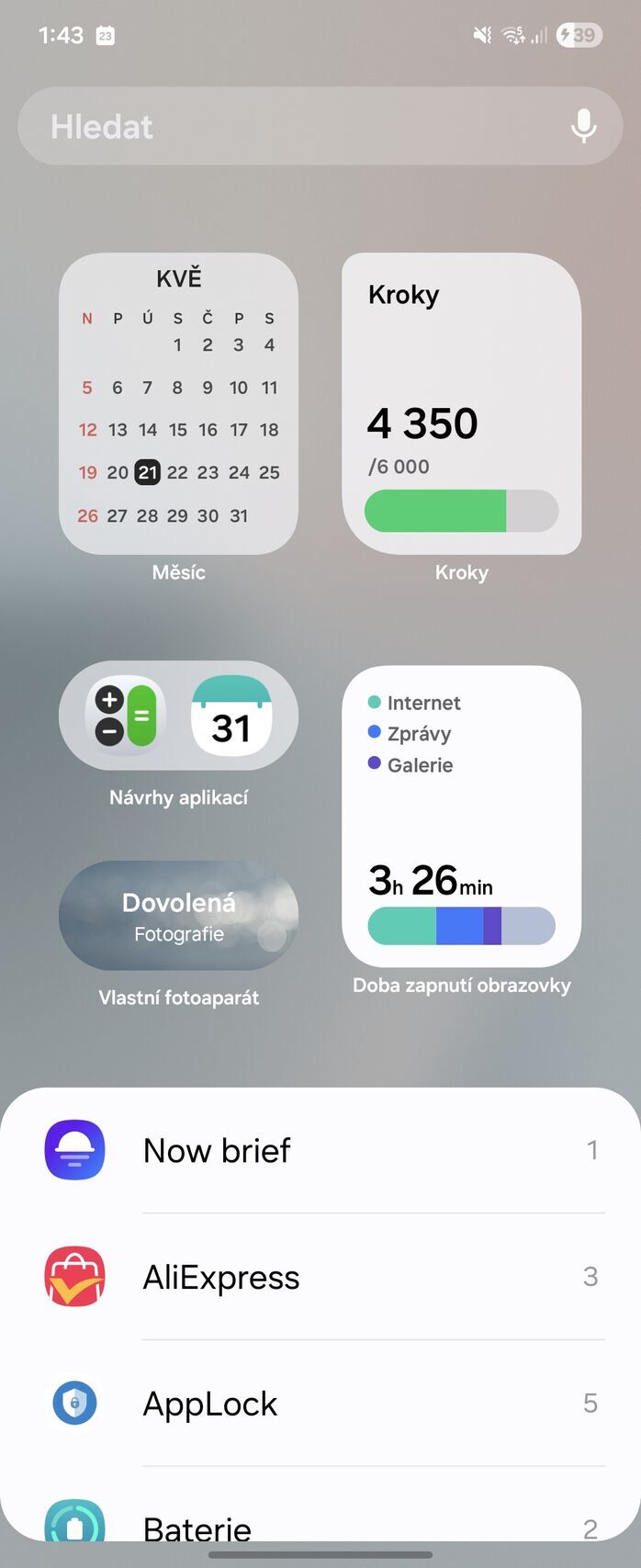Select the Now brief row
This screenshot has width=641, height=1568.
point(320,1150)
